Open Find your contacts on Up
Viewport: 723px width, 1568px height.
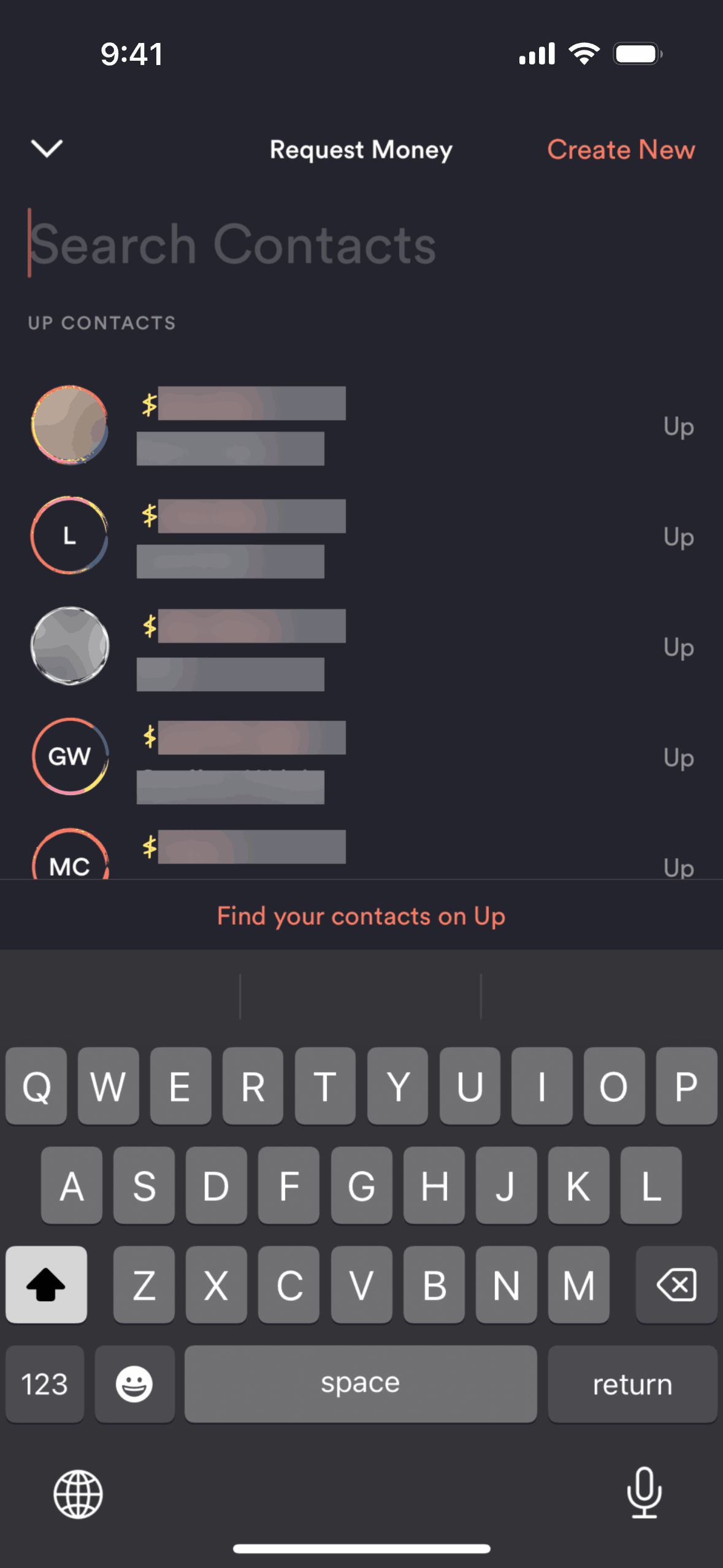tap(361, 916)
